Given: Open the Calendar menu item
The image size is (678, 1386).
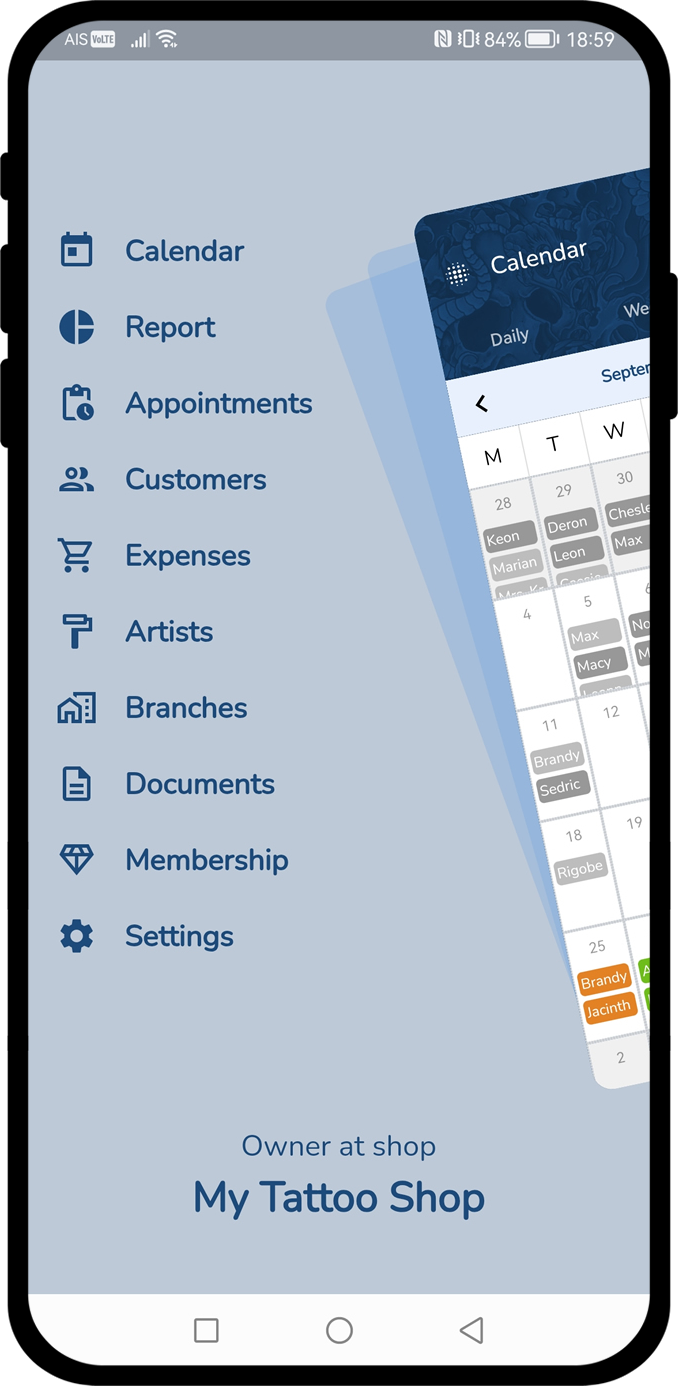Looking at the screenshot, I should (x=183, y=250).
